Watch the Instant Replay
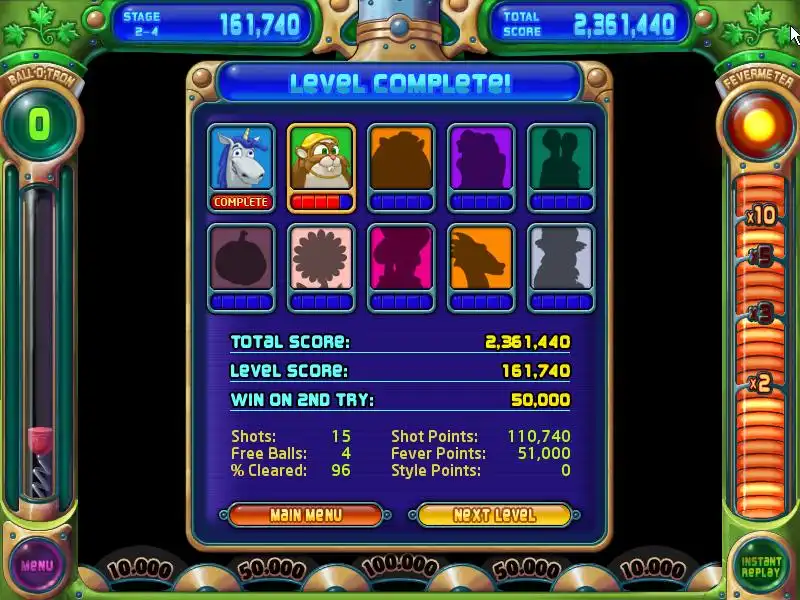This screenshot has width=800, height=600. (761, 567)
